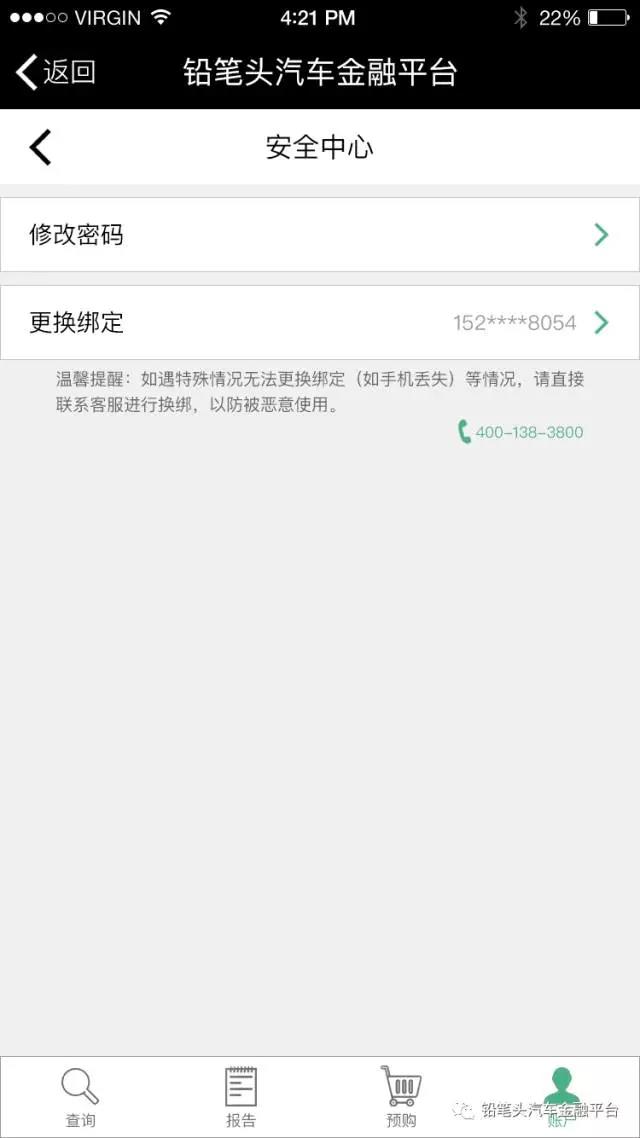Tap the 返回 button in the top bar
Image resolution: width=640 pixels, height=1138 pixels.
point(56,72)
